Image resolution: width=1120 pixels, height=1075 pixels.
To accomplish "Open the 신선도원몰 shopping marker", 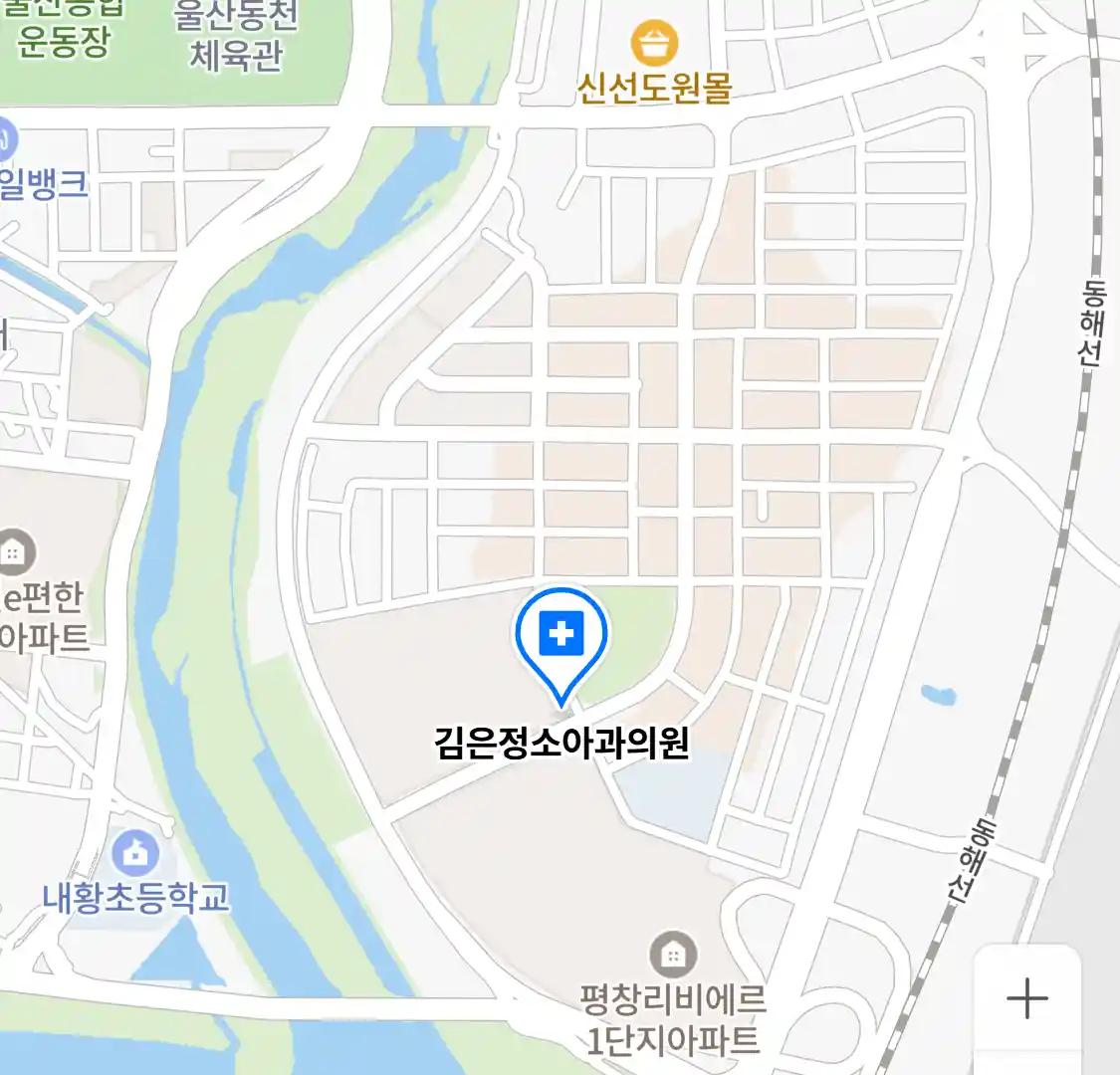I will (654, 44).
